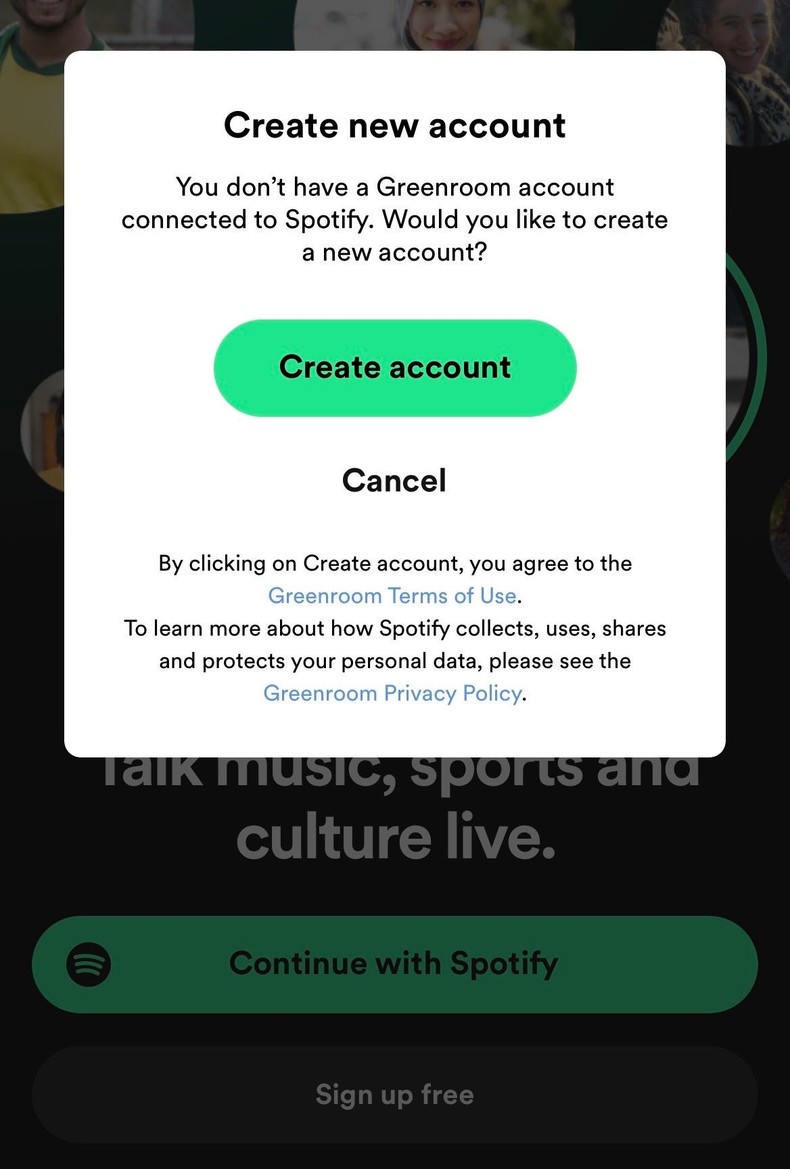Select Continue with Spotify
The width and height of the screenshot is (790, 1169).
pyautogui.click(x=395, y=964)
